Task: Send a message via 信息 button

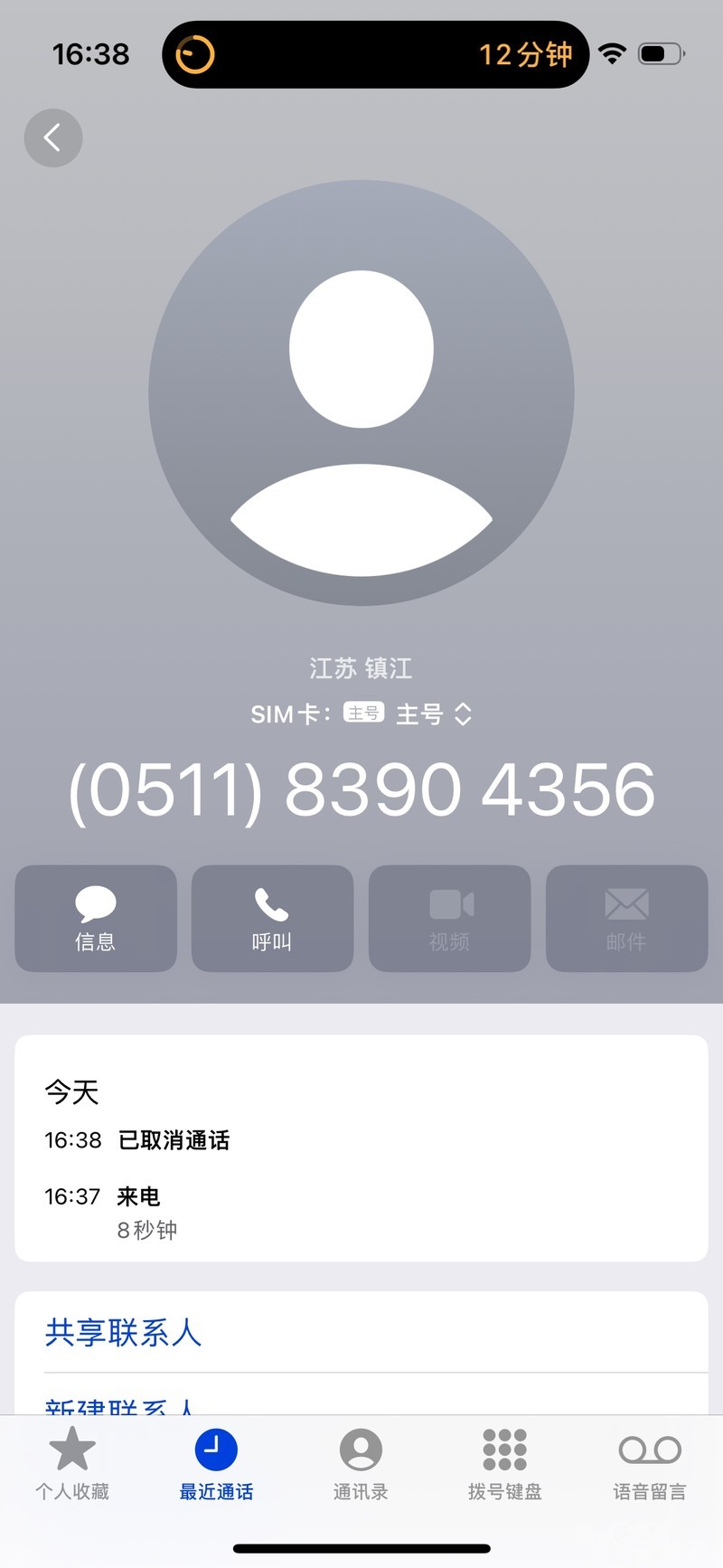Action: [96, 918]
